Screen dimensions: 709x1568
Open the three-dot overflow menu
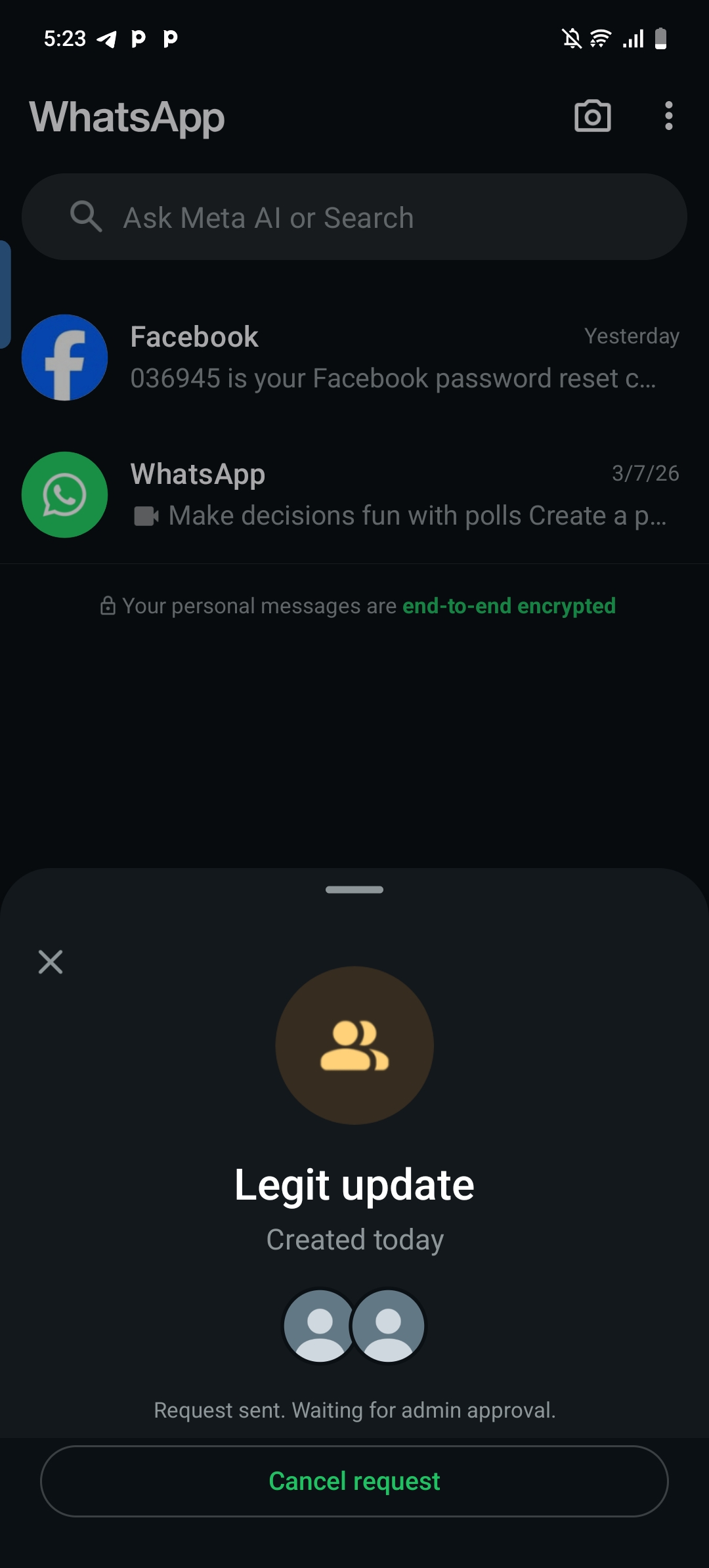coord(668,116)
